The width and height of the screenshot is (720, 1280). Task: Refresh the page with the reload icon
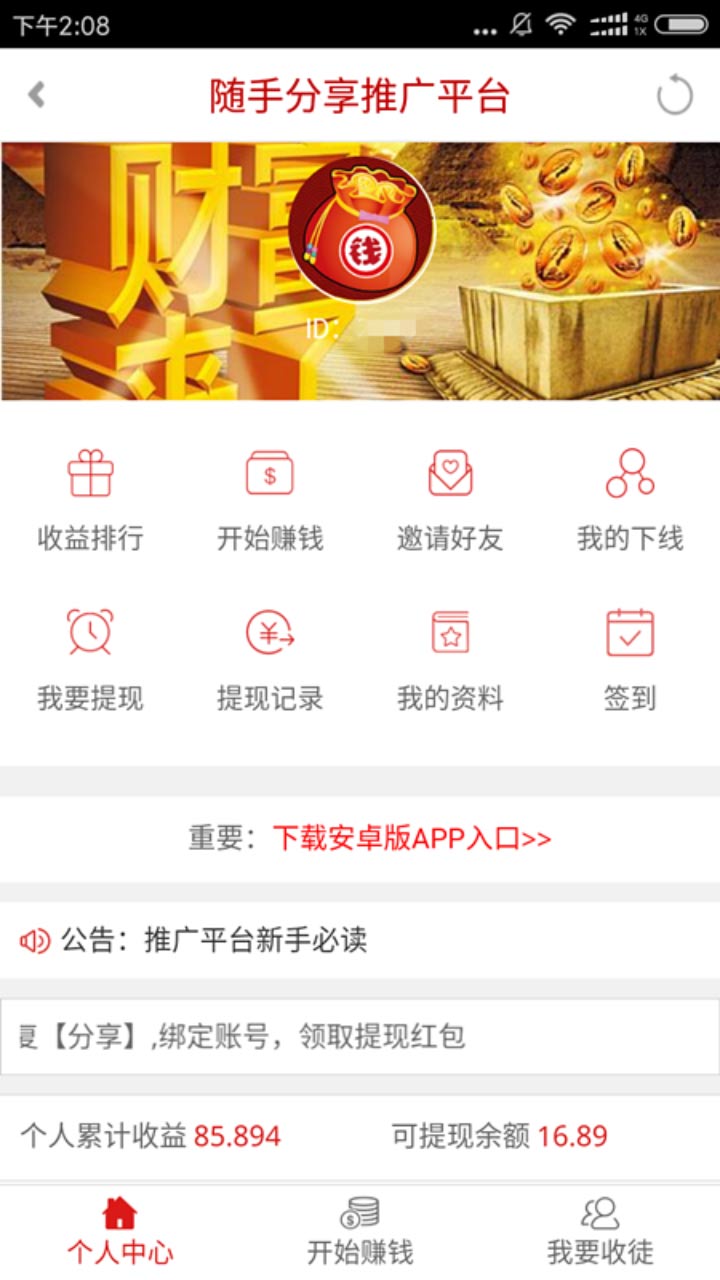point(674,96)
